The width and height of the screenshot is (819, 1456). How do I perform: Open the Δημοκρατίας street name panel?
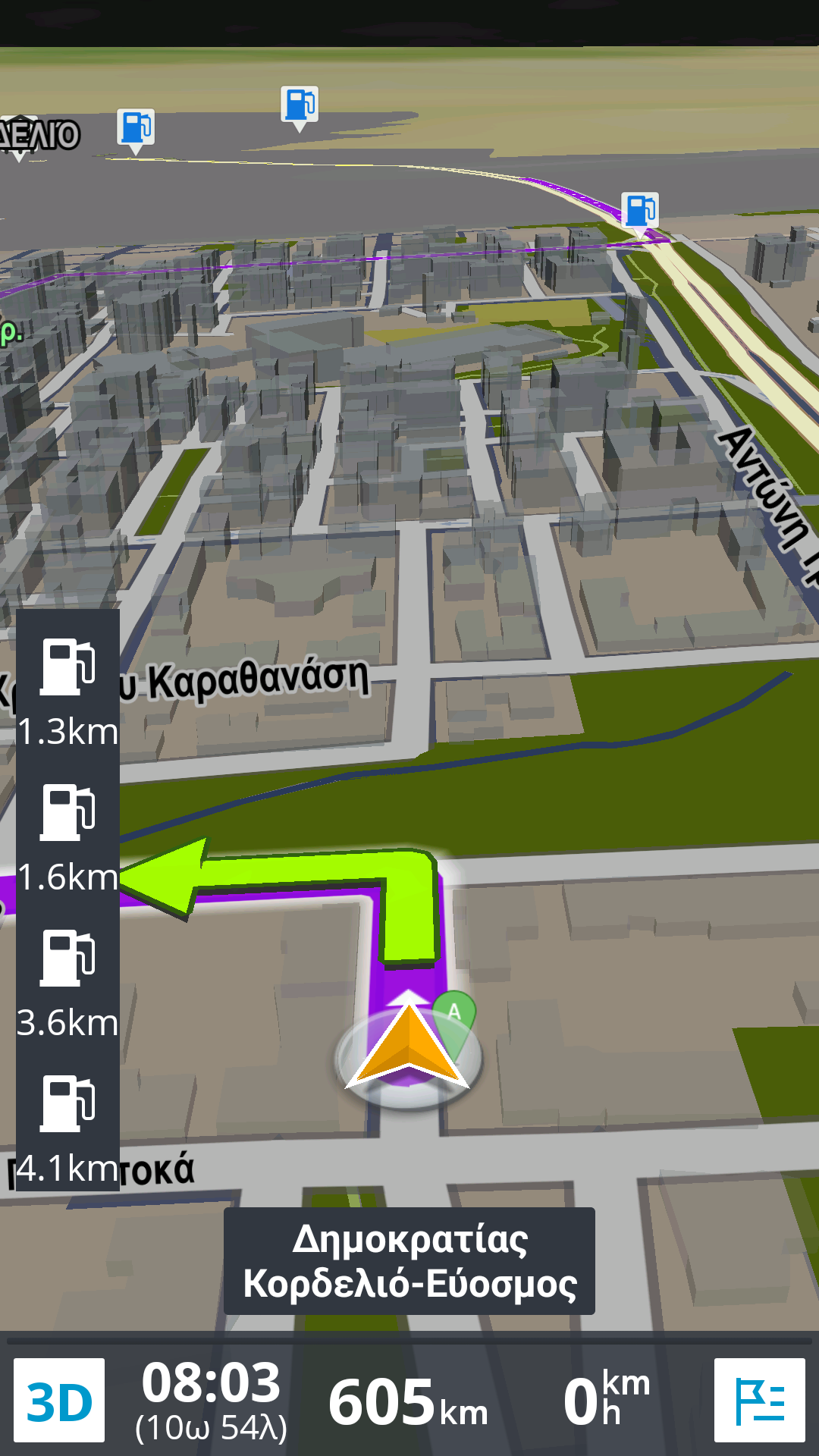(x=409, y=1261)
